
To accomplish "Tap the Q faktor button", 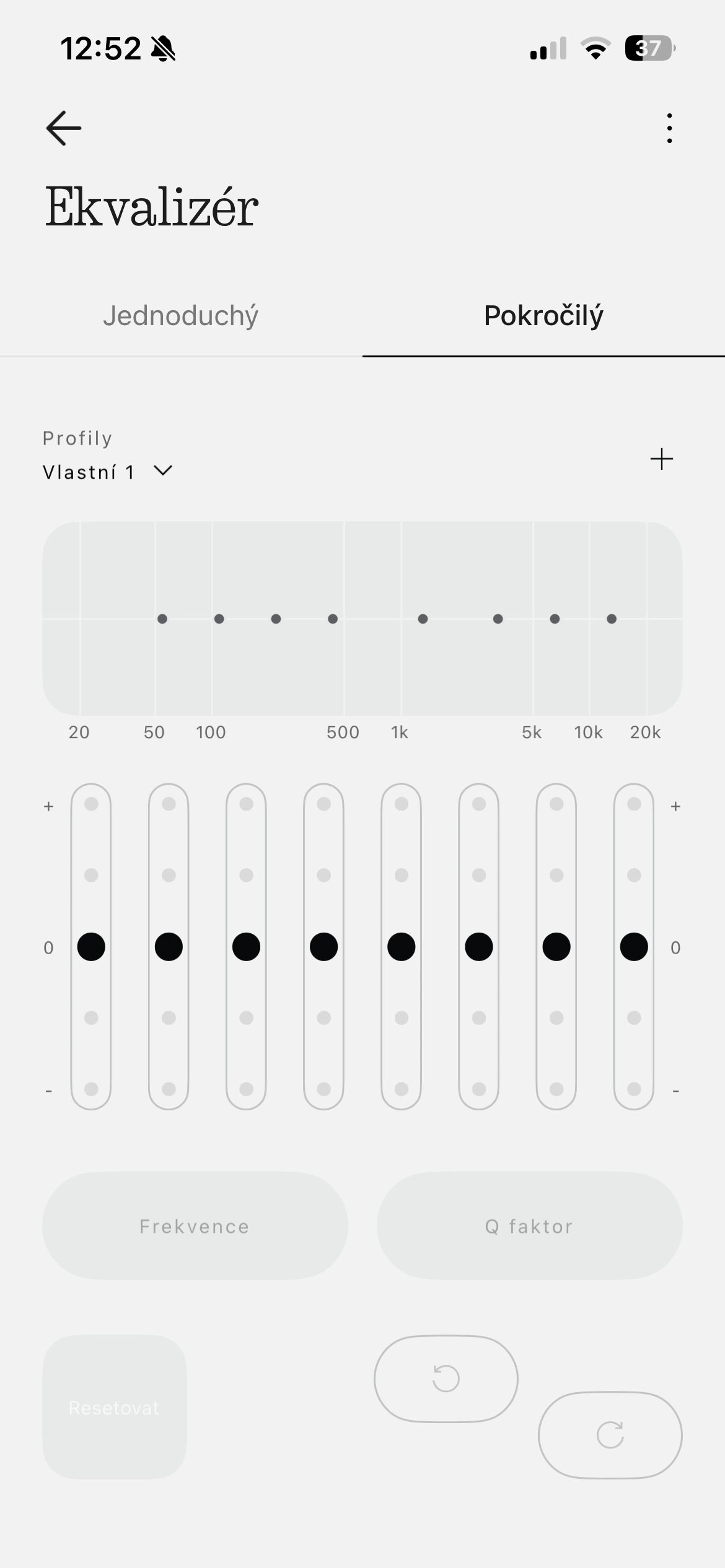I will (x=529, y=1226).
